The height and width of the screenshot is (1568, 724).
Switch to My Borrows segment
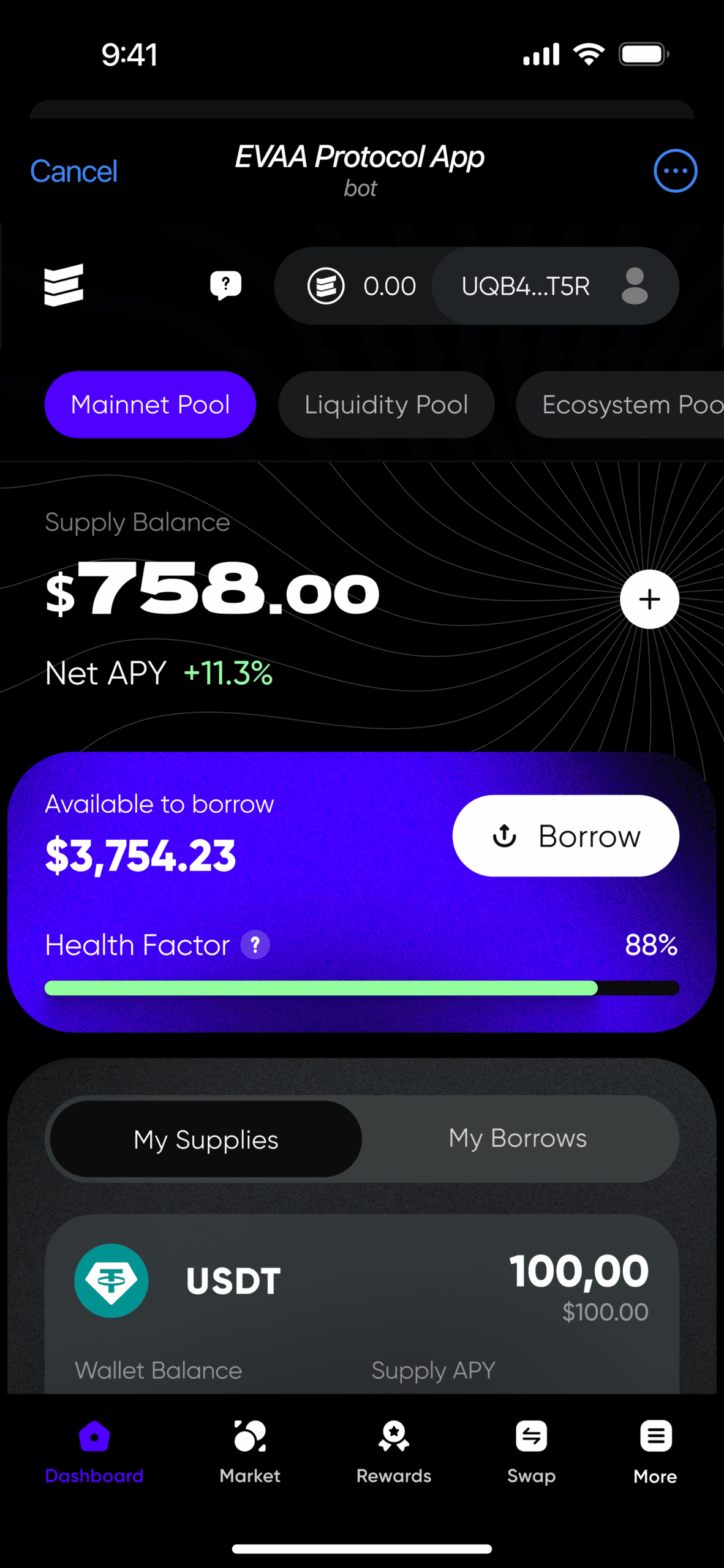(x=518, y=1139)
